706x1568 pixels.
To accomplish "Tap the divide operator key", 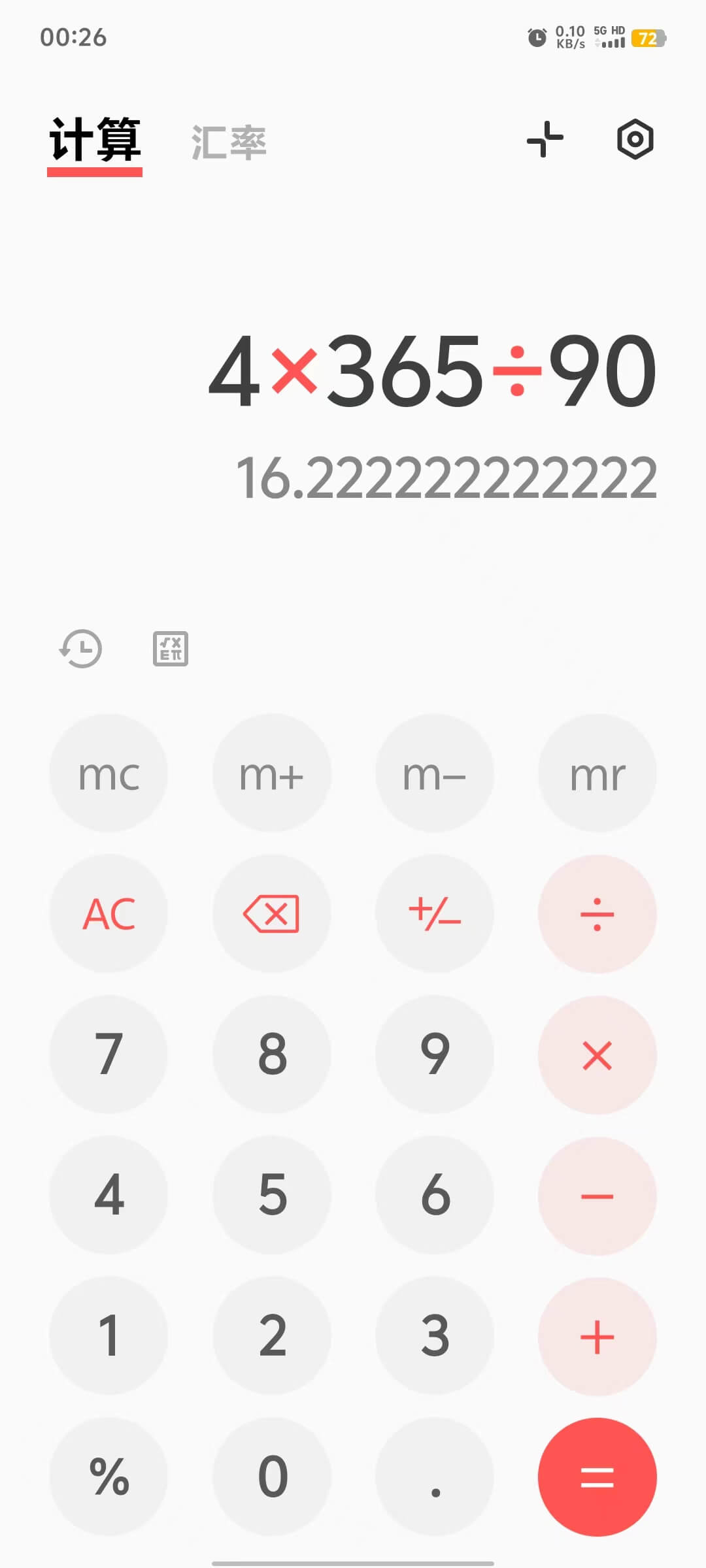I will click(597, 913).
